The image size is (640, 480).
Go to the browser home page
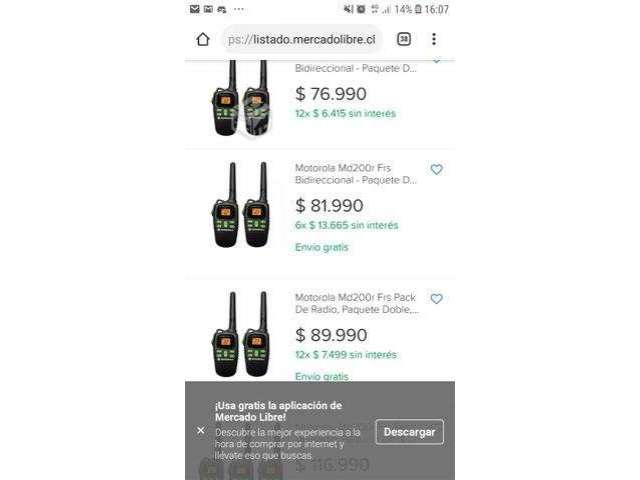point(203,39)
